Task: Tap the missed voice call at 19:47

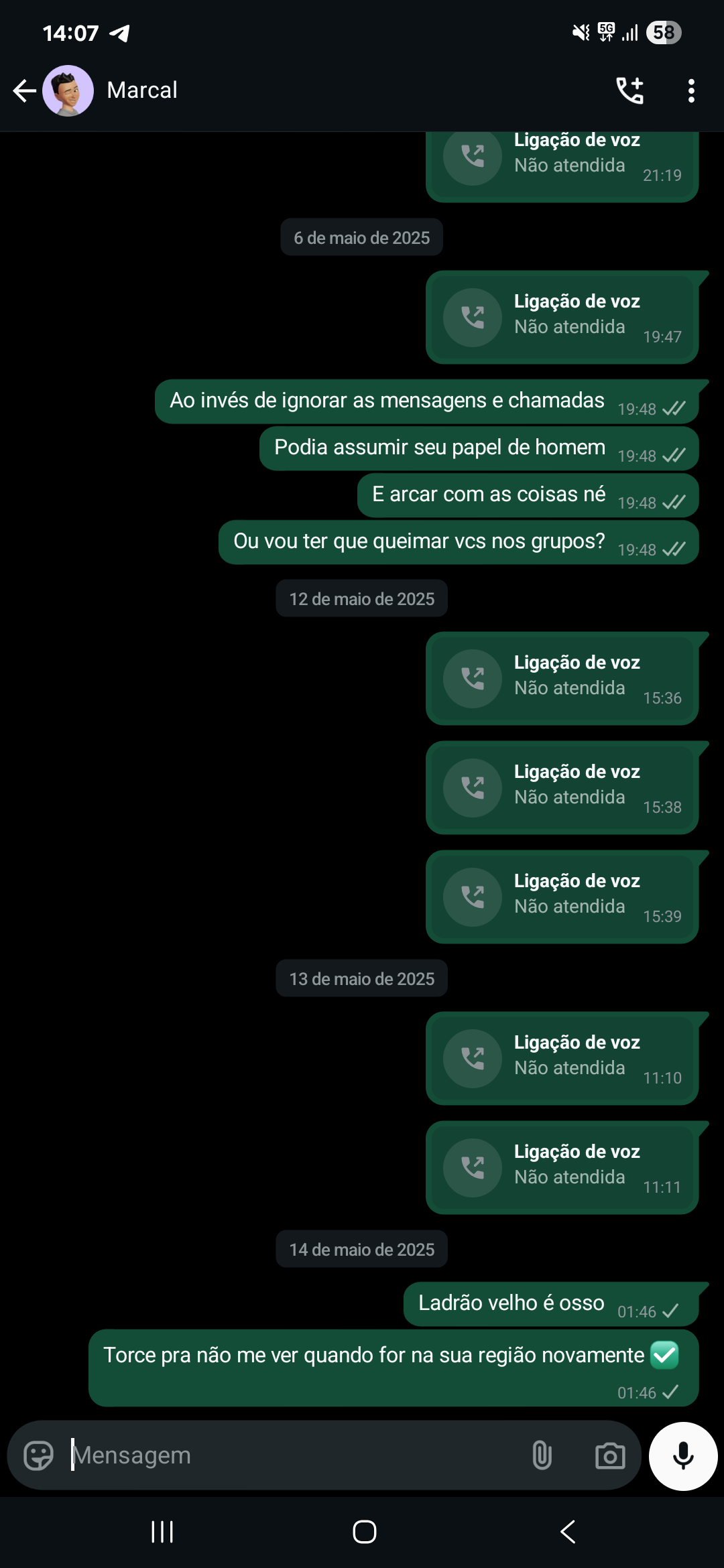Action: coord(562,317)
